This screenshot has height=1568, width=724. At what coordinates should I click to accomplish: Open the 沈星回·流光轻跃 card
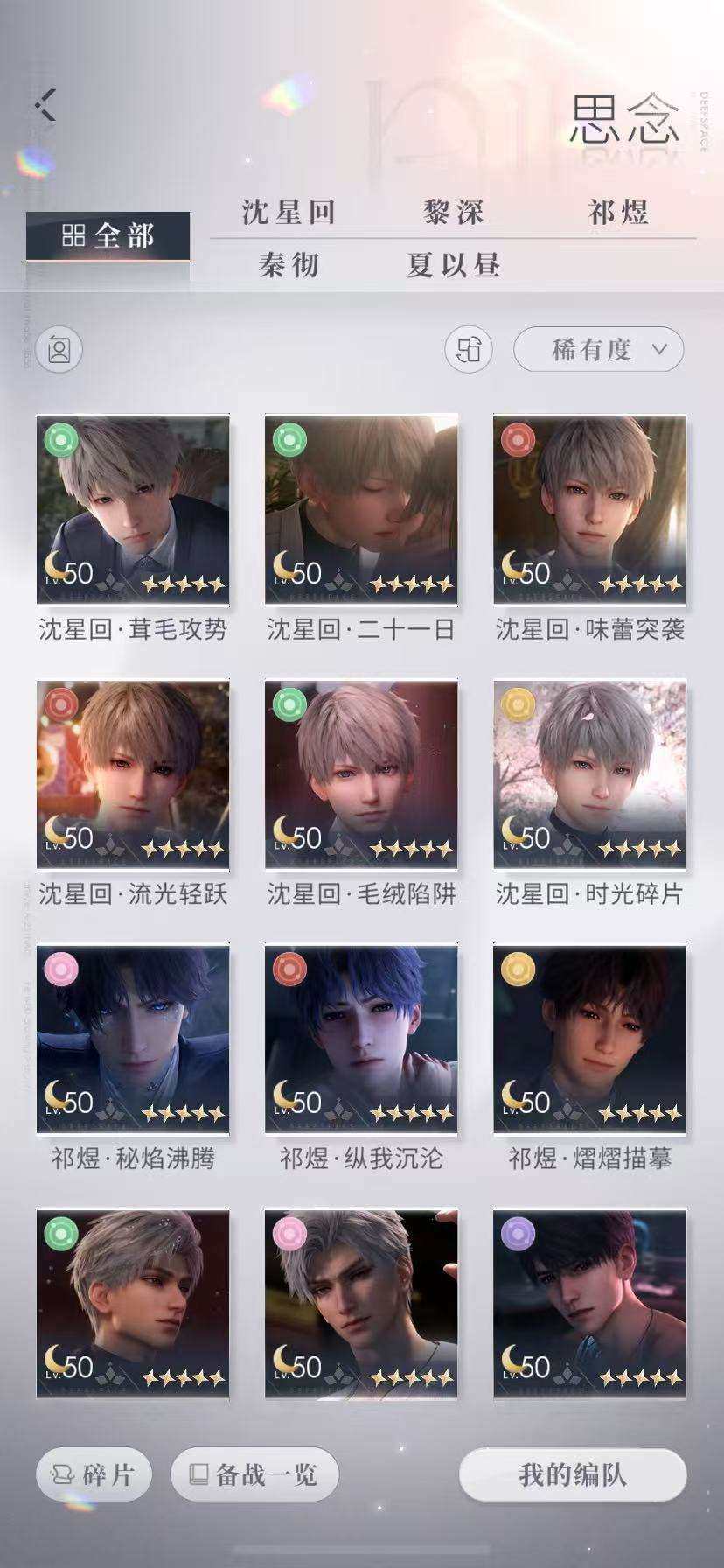133,774
